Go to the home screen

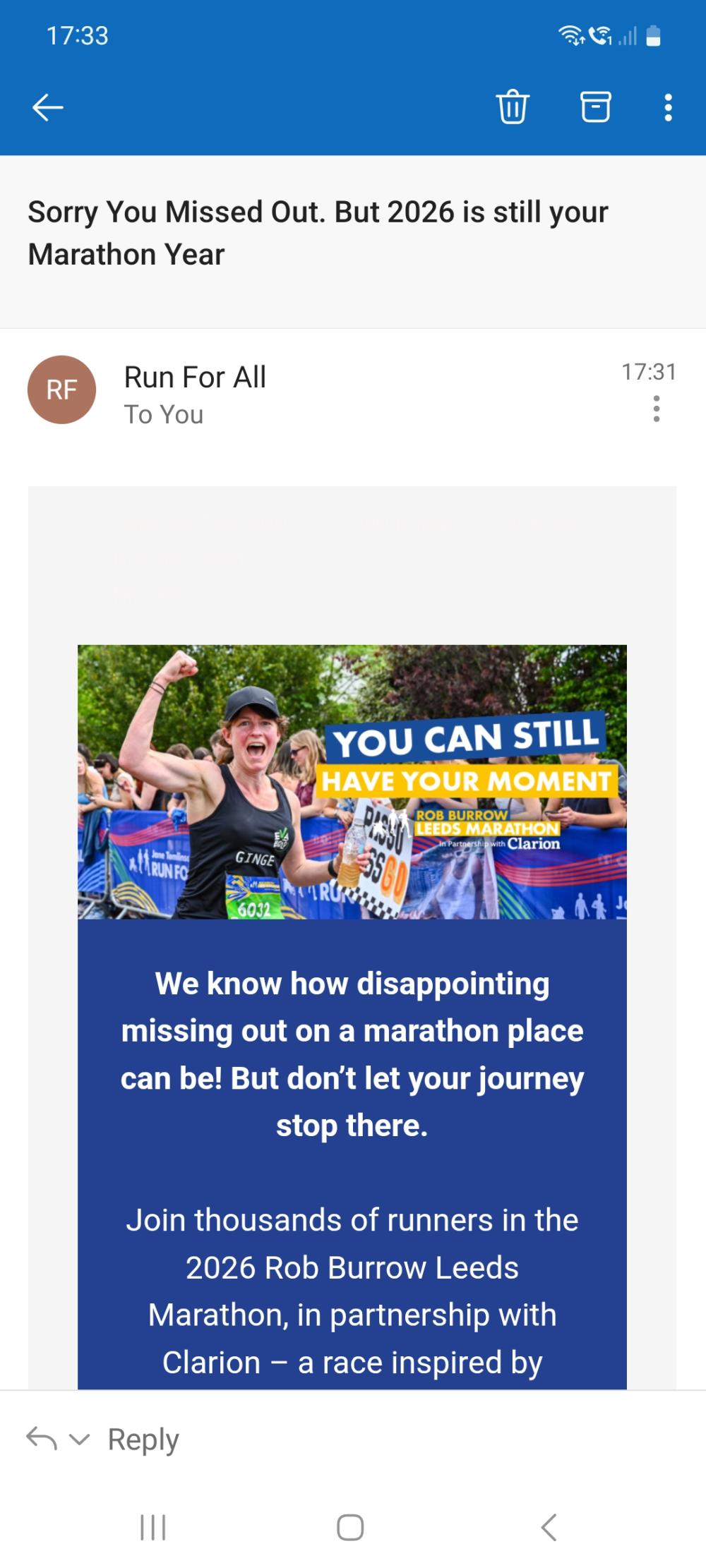(350, 1527)
